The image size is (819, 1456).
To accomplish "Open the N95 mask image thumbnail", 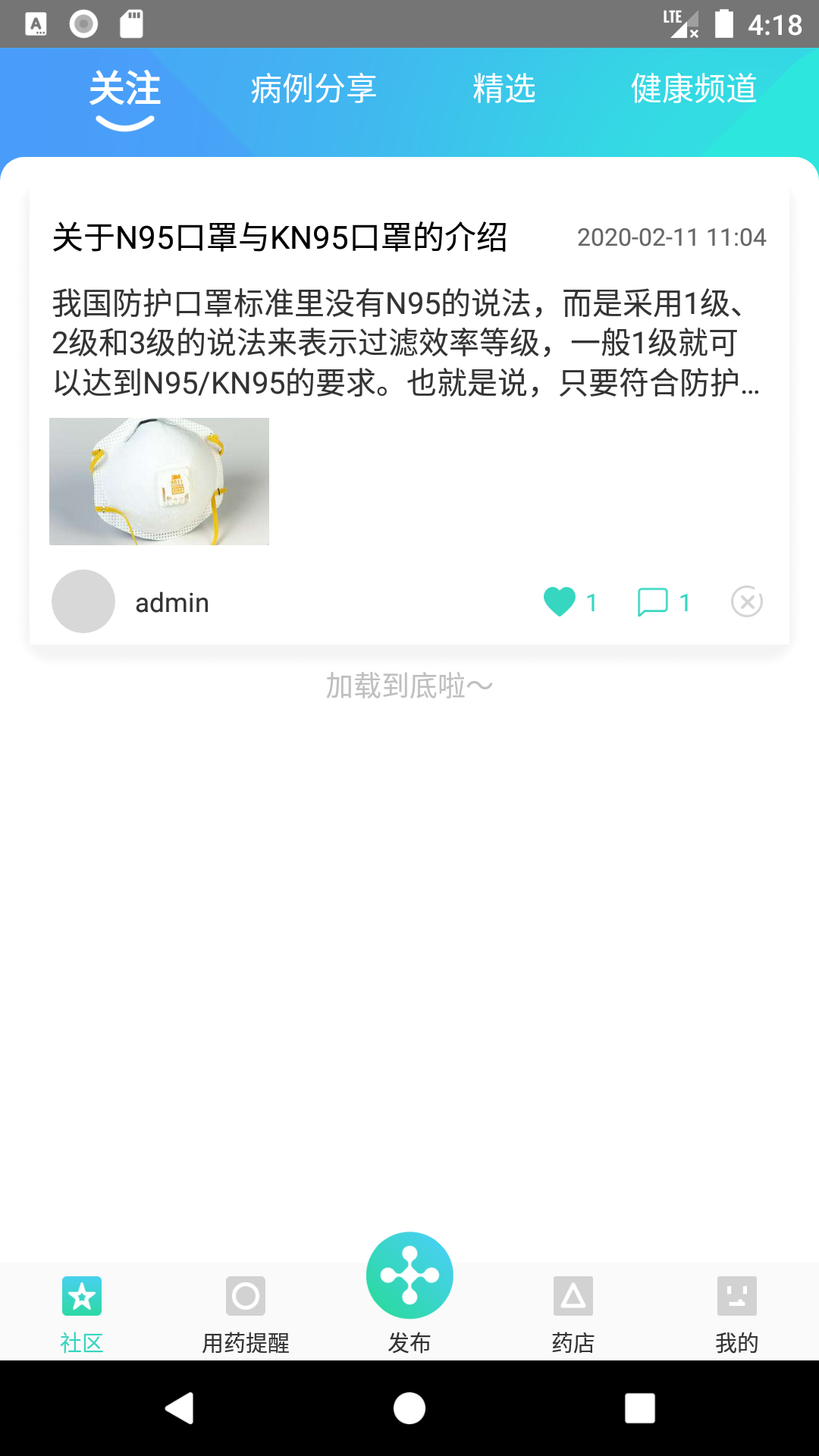I will [159, 481].
